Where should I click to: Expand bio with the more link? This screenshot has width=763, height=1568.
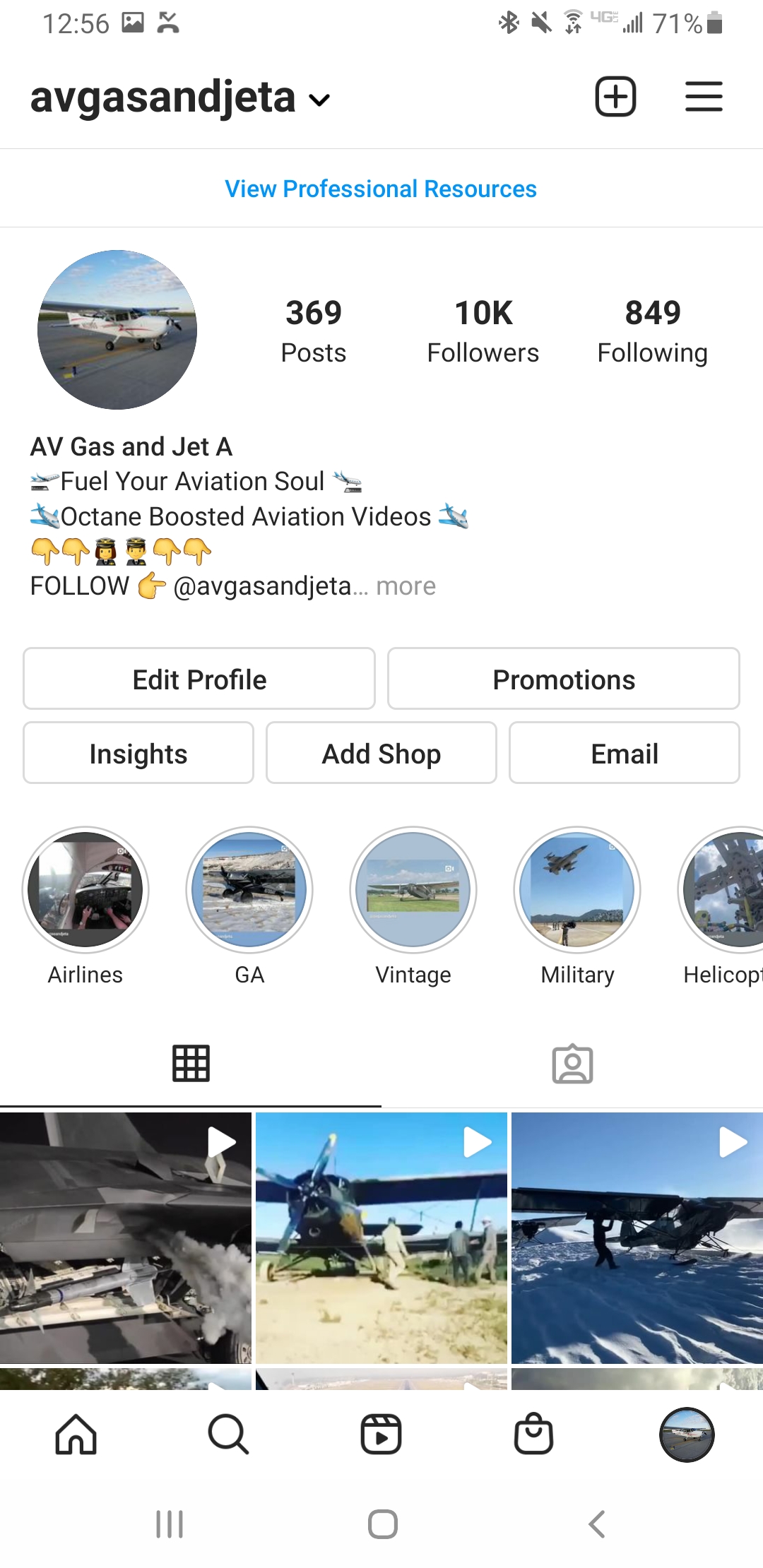tap(406, 586)
